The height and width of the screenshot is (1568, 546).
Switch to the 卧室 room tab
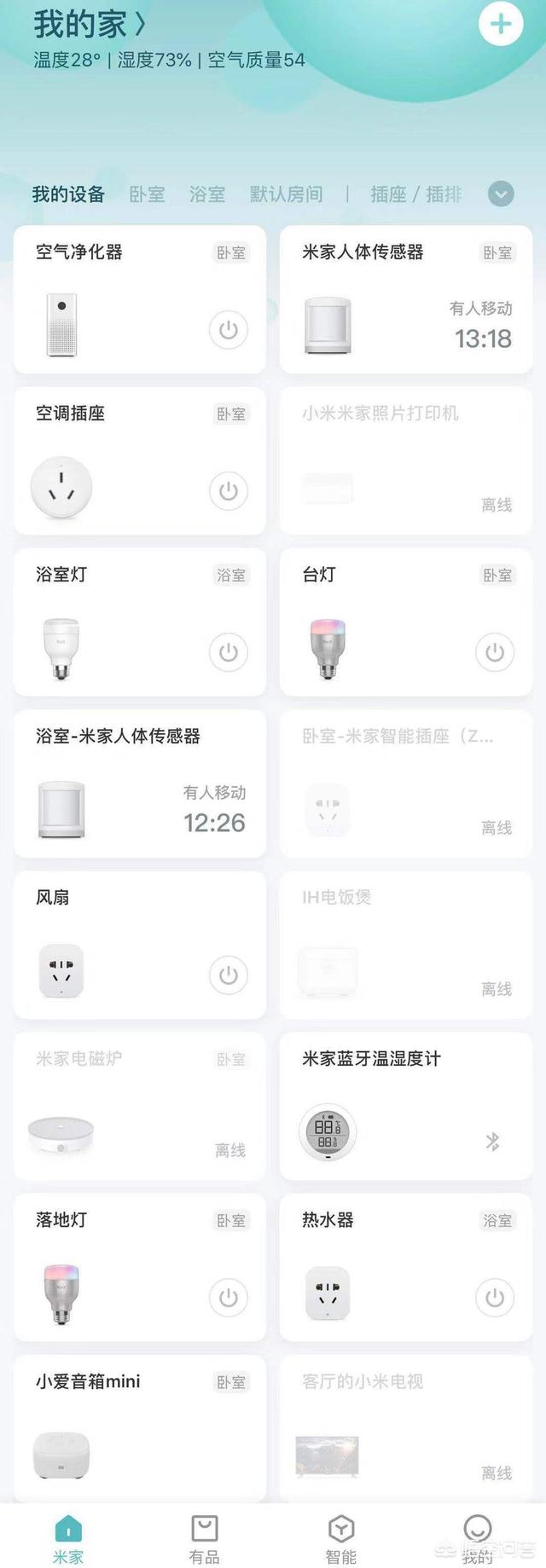[147, 194]
